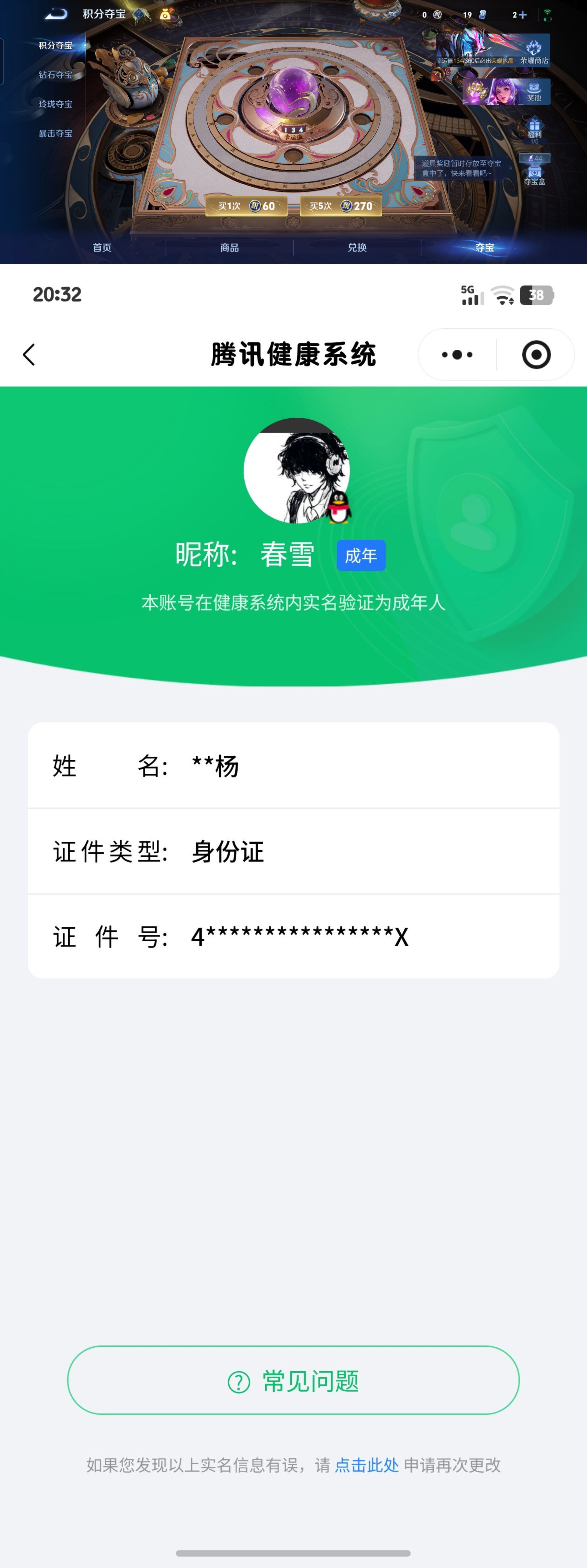Return using the game back arrow
The height and width of the screenshot is (1568, 587).
pyautogui.click(x=56, y=13)
